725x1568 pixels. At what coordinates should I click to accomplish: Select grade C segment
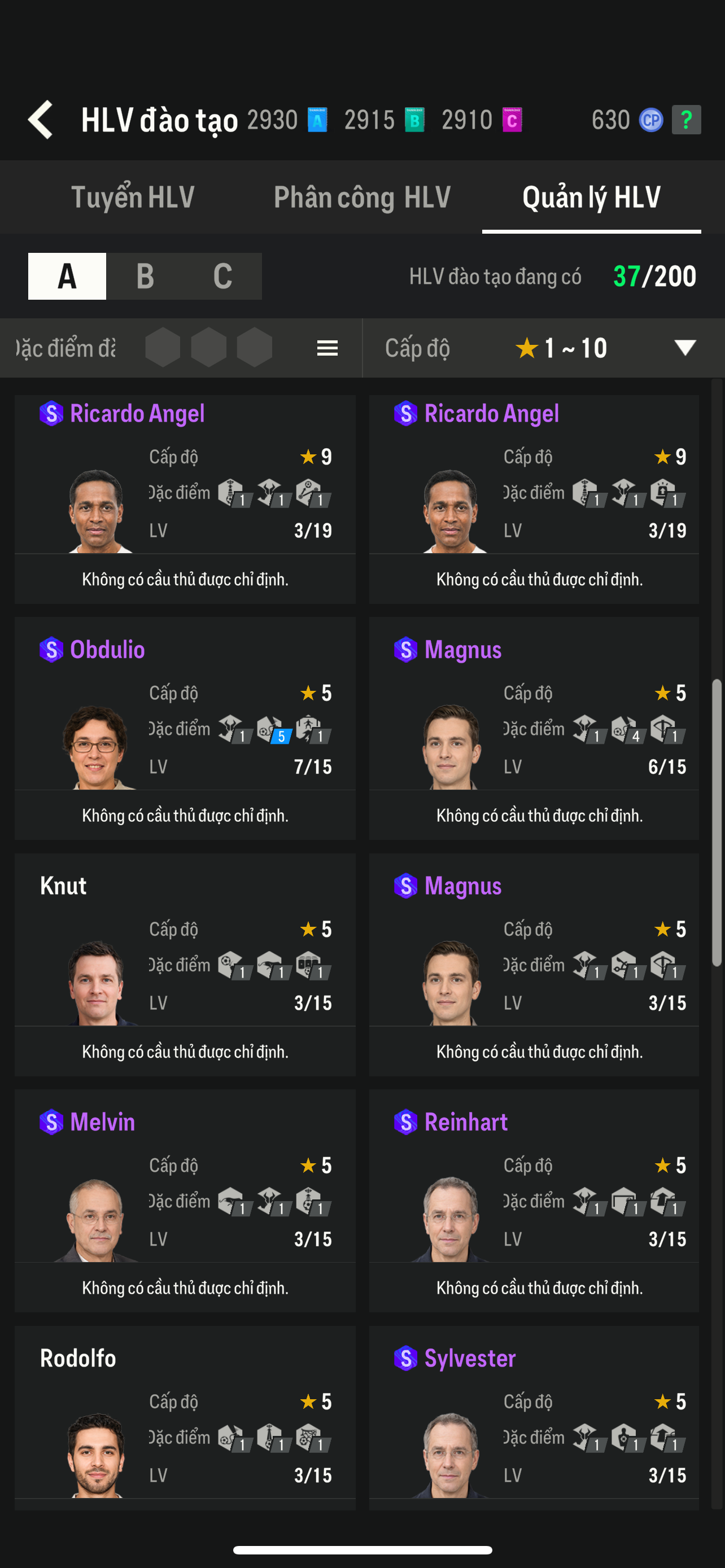[223, 277]
